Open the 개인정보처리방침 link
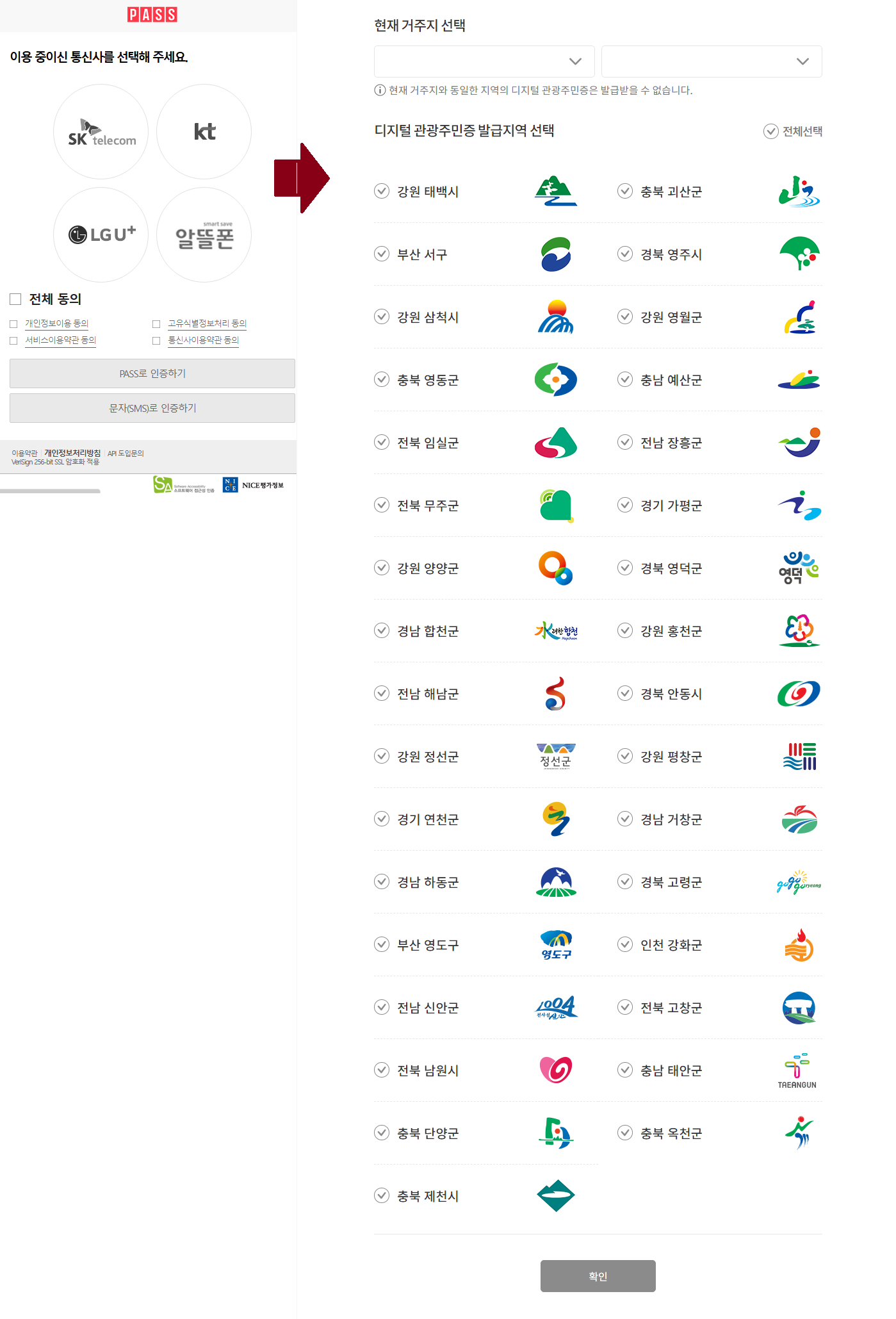 (71, 452)
